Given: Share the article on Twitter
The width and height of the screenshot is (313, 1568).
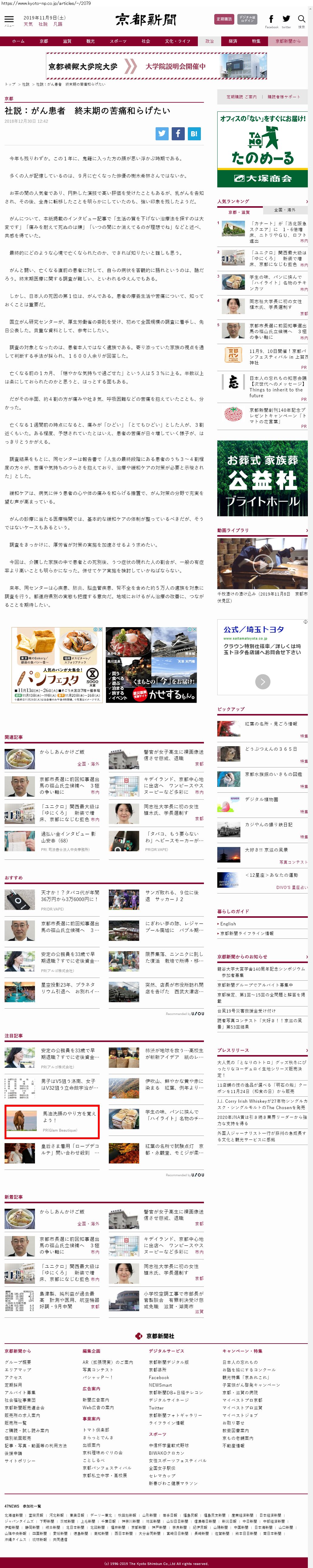Looking at the screenshot, I should pyautogui.click(x=161, y=134).
